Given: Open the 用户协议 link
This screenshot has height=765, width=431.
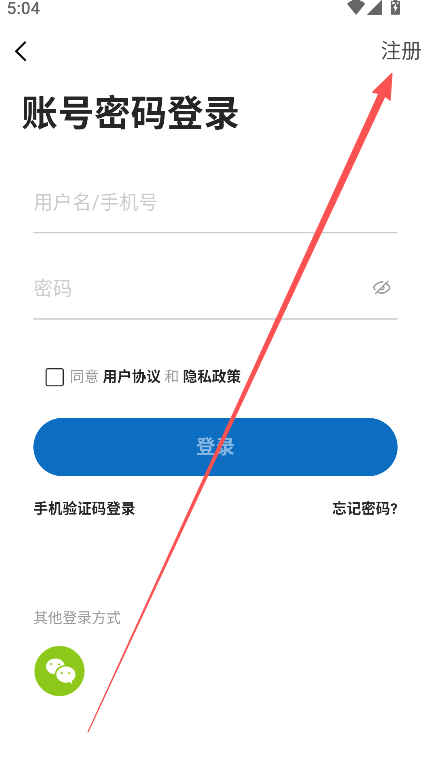Looking at the screenshot, I should [131, 377].
